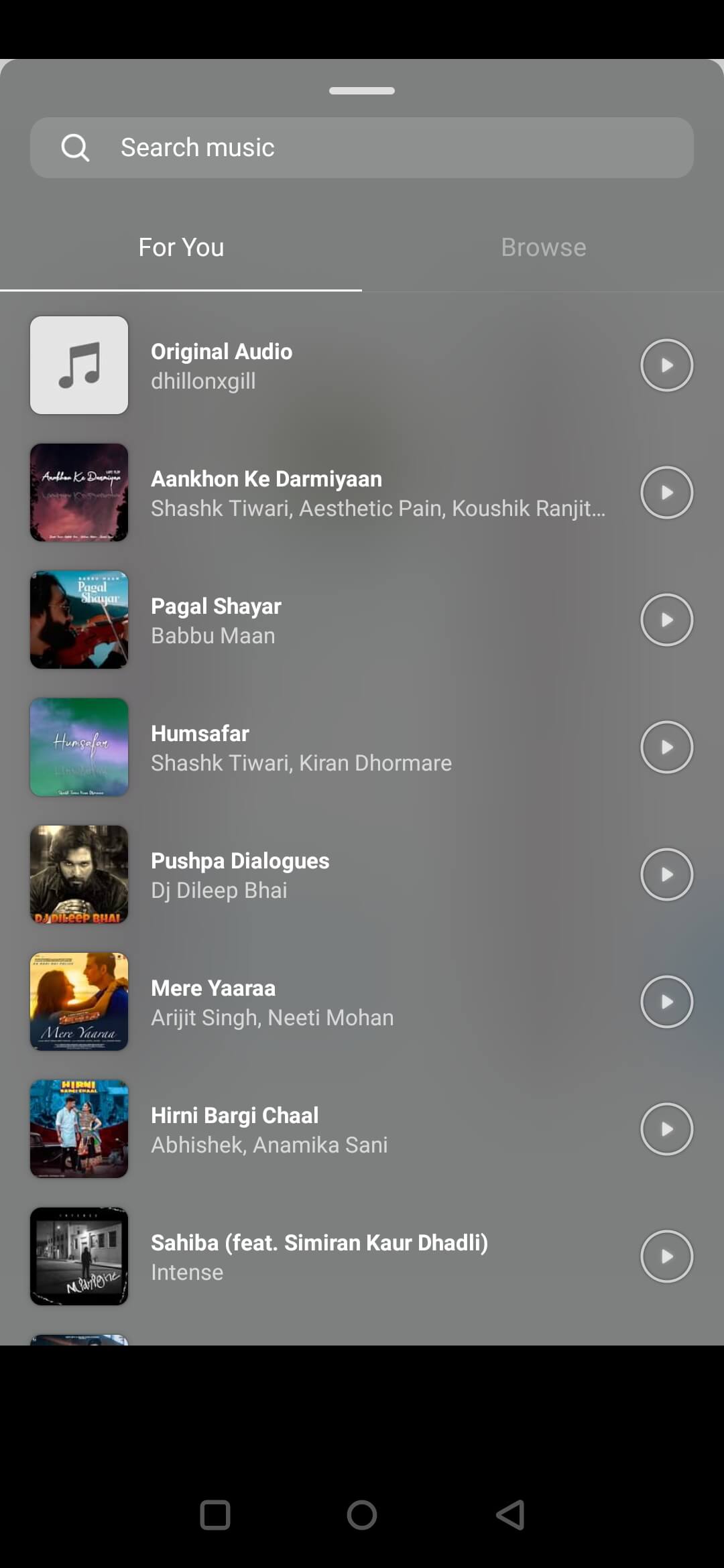Play preview of Humsafar
The width and height of the screenshot is (724, 1568).
pos(666,747)
